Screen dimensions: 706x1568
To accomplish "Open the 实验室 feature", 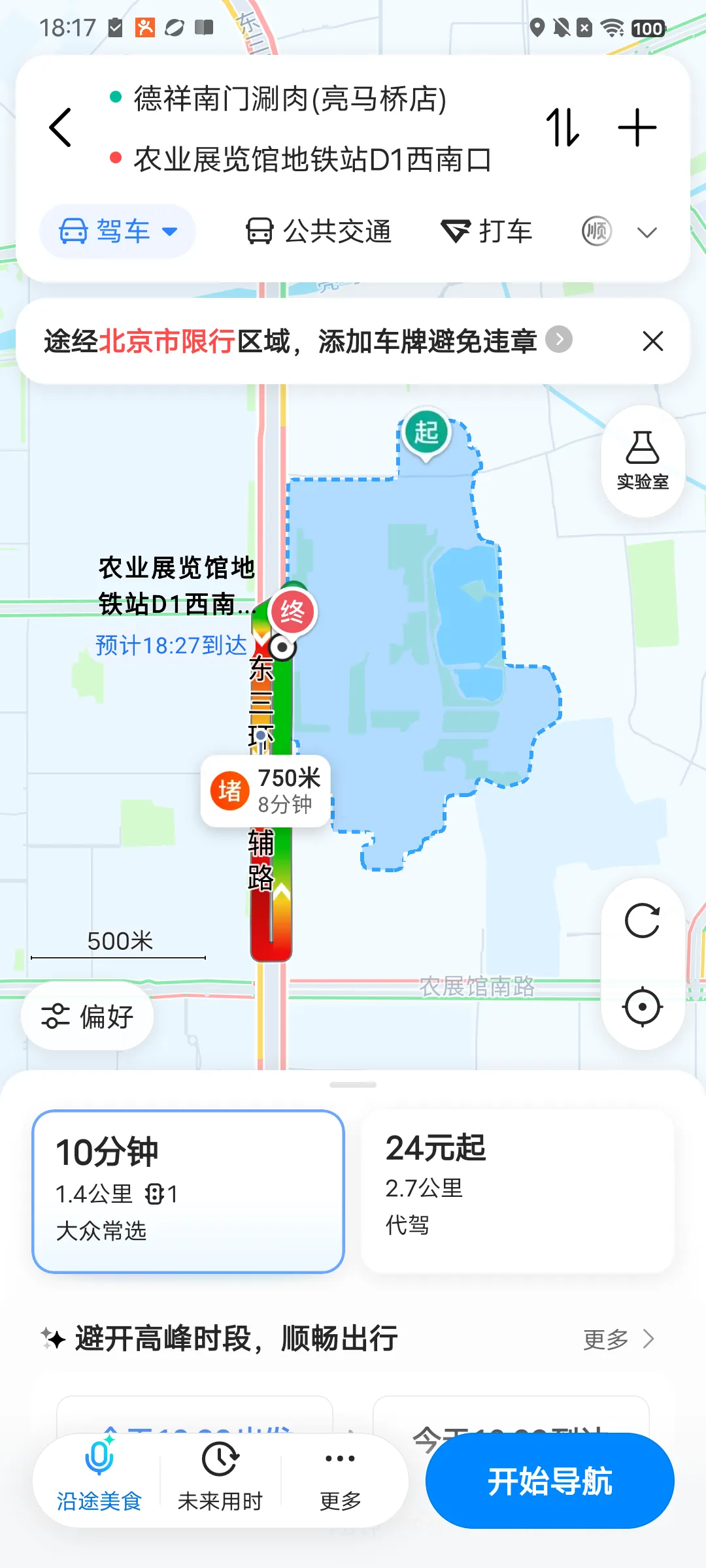I will [x=643, y=461].
